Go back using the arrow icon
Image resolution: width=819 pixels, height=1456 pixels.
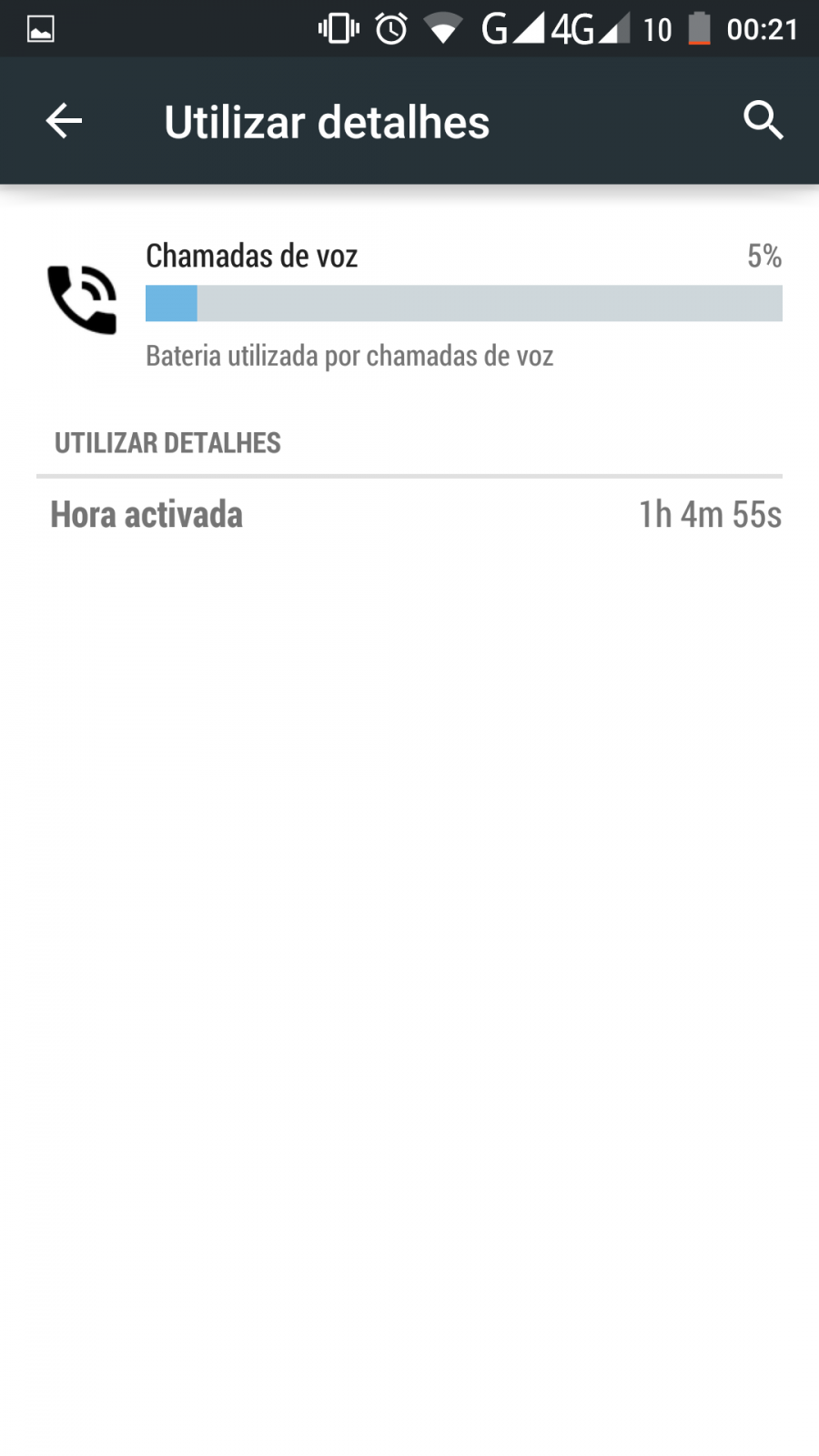point(64,121)
